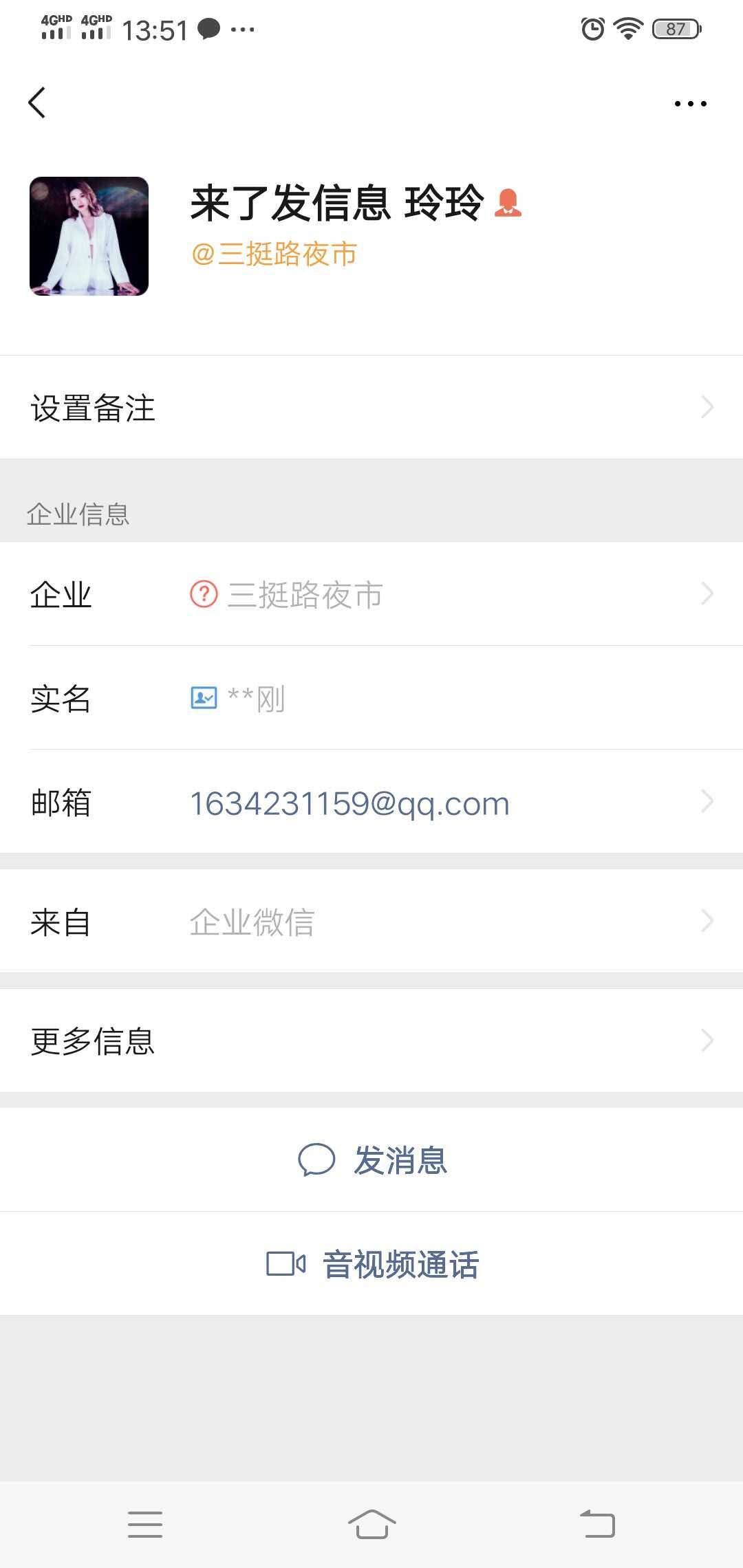The image size is (743, 1568).
Task: Open 更多信息 for more details
Action: 371,1041
